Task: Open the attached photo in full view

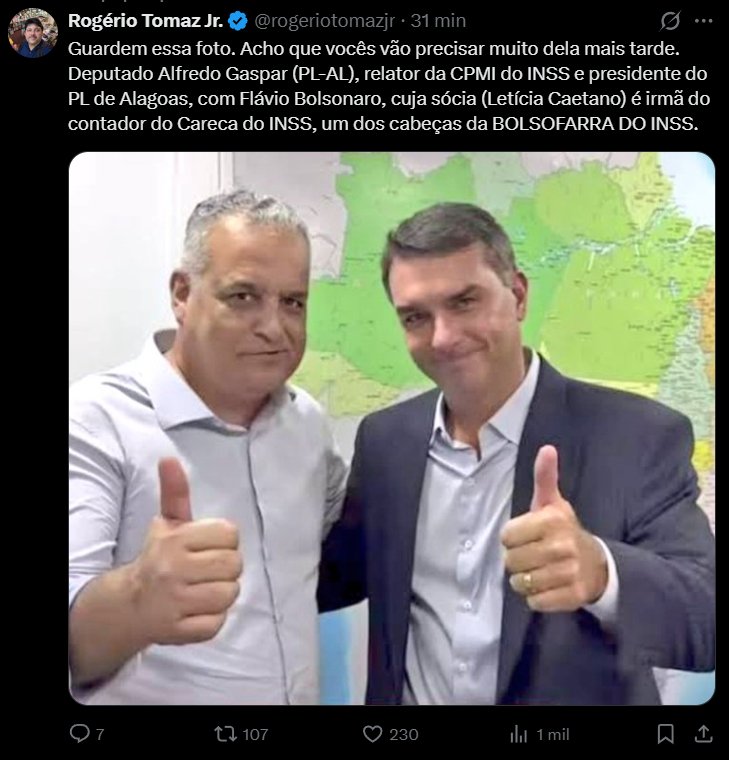Action: (x=391, y=428)
